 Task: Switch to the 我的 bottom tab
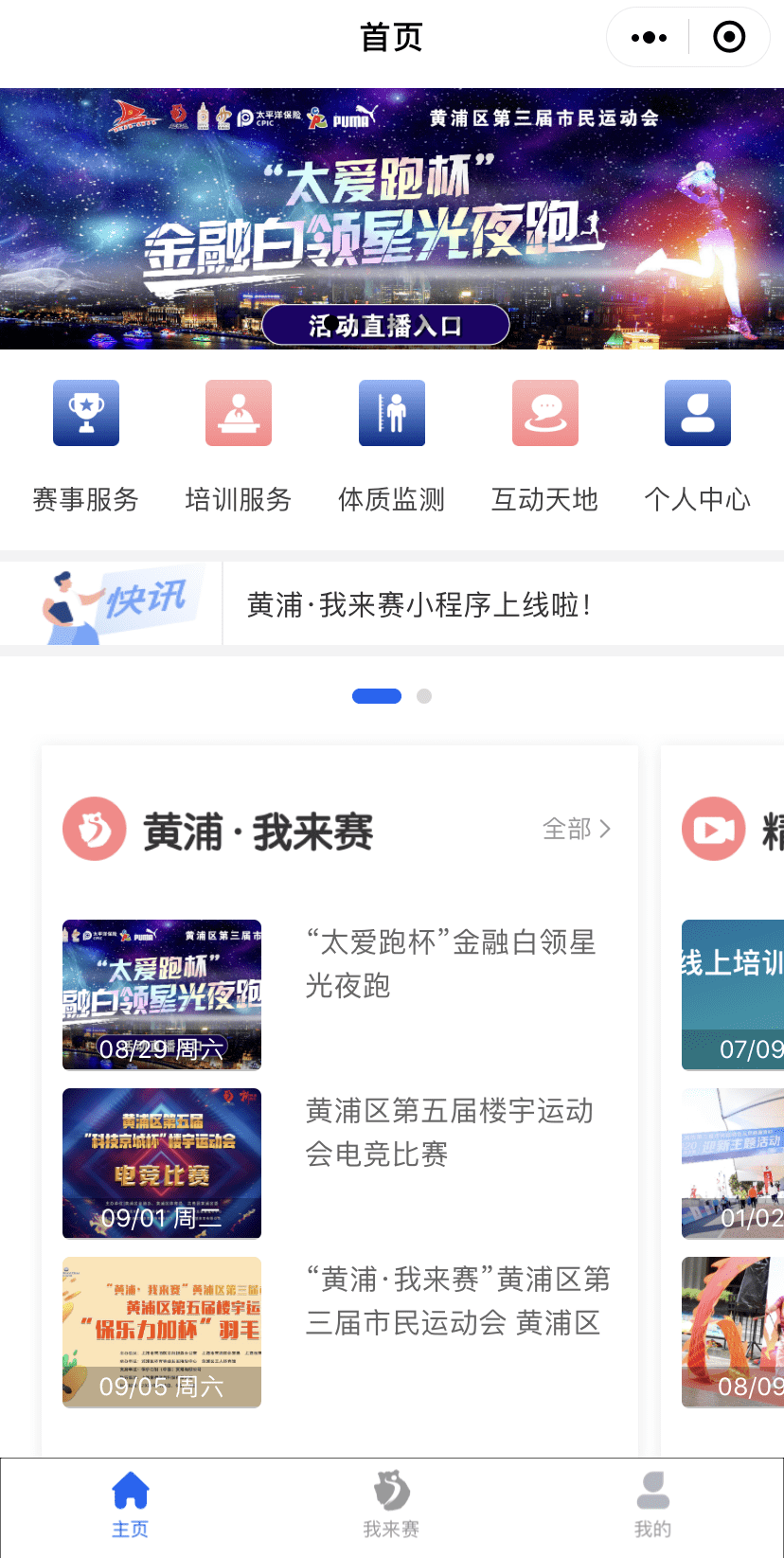651,1506
